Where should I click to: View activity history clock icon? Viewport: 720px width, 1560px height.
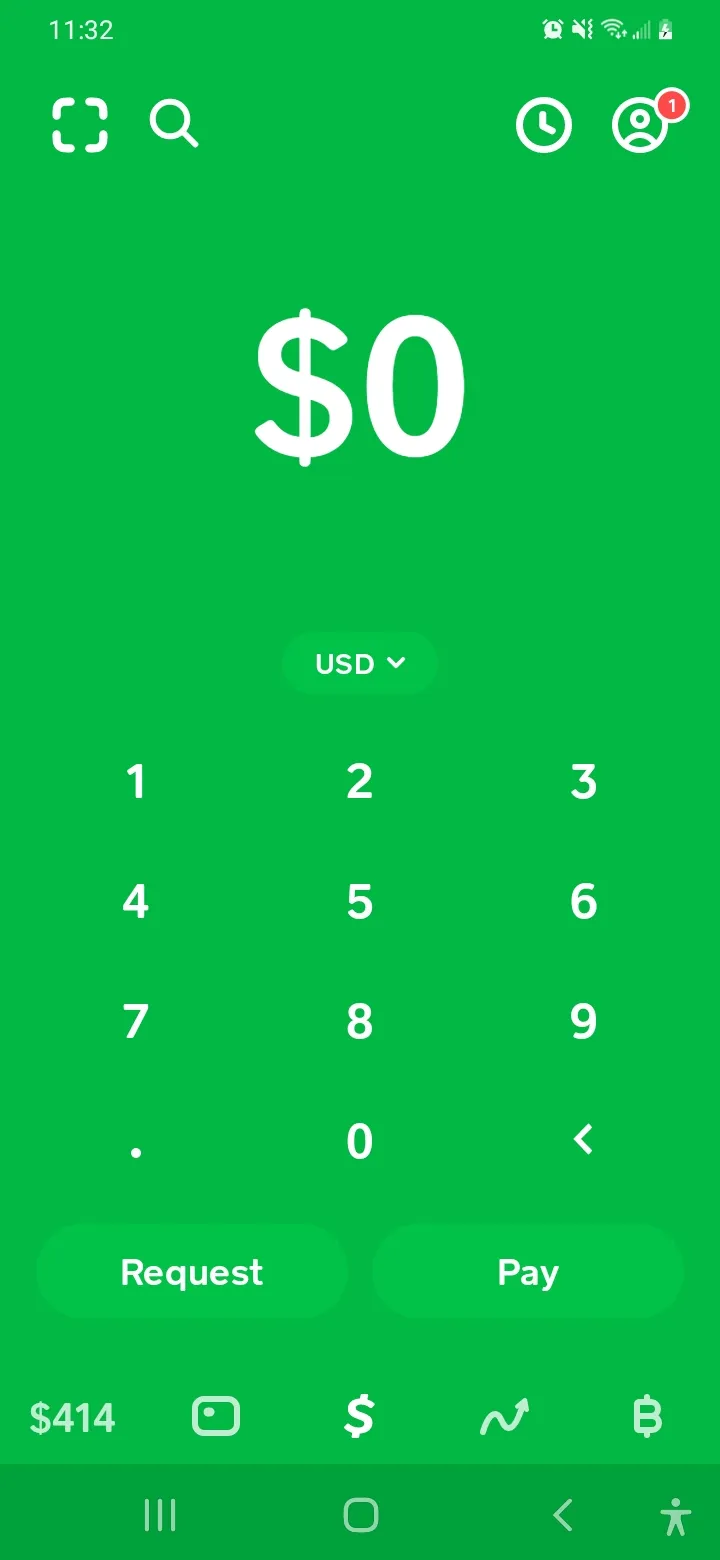coord(544,125)
